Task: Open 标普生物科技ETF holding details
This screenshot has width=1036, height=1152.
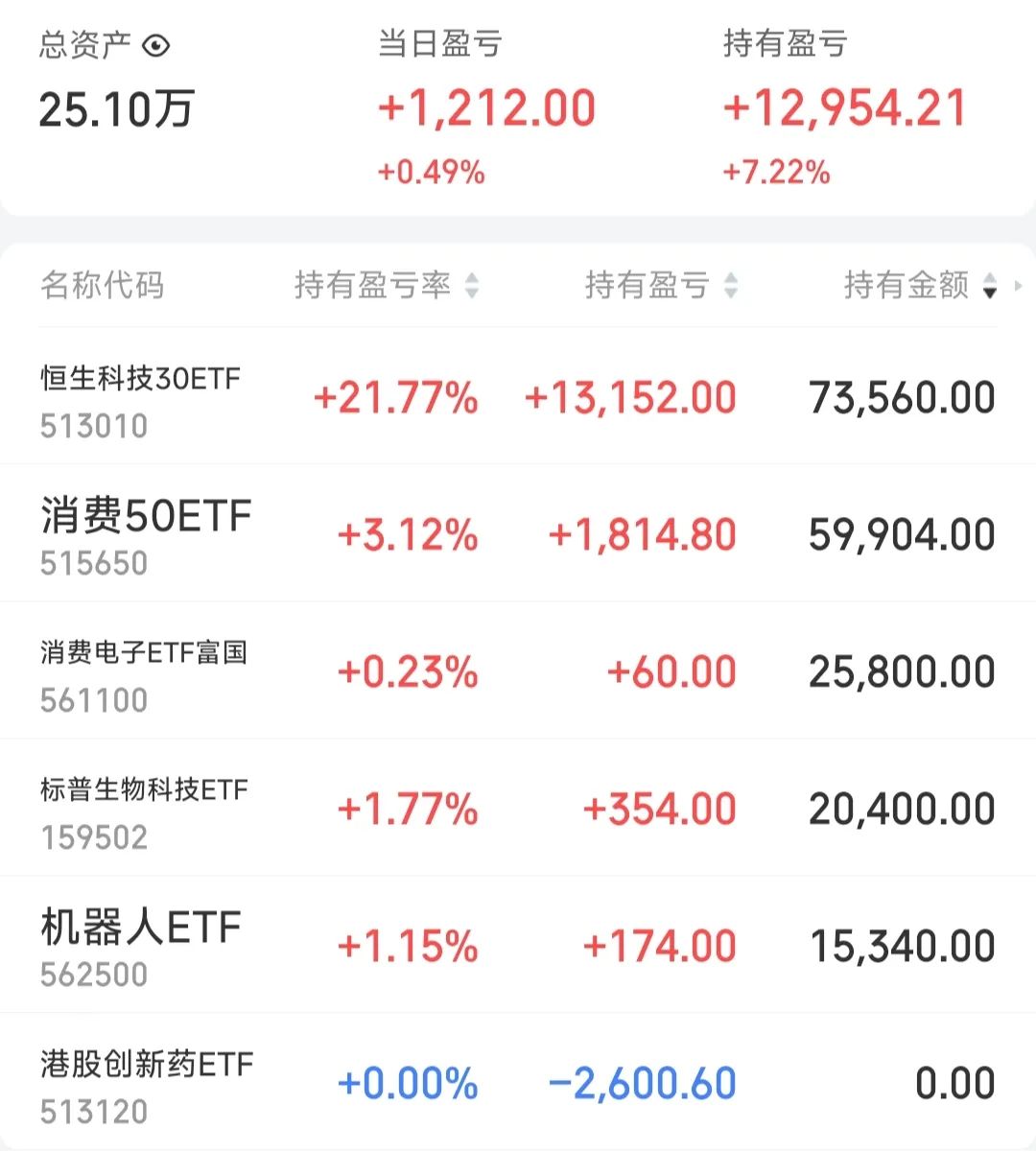Action: click(518, 808)
